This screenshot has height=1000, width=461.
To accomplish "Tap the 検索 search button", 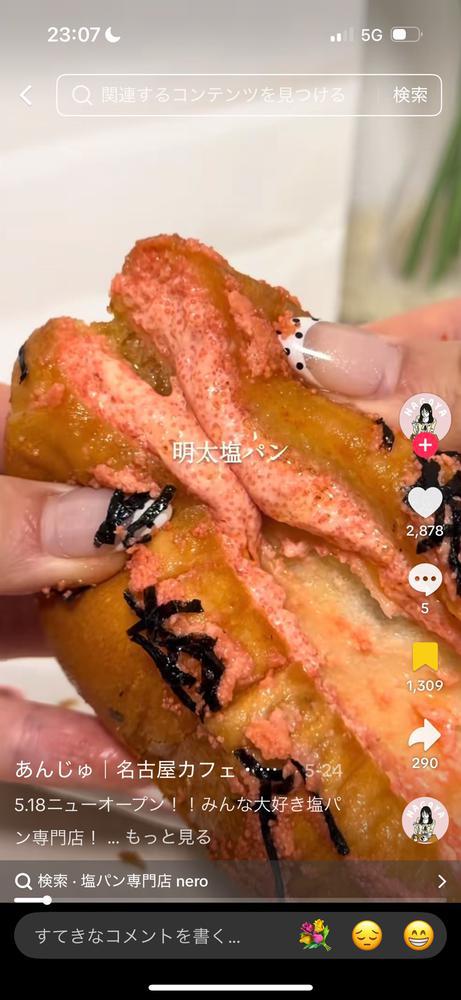I will (410, 96).
